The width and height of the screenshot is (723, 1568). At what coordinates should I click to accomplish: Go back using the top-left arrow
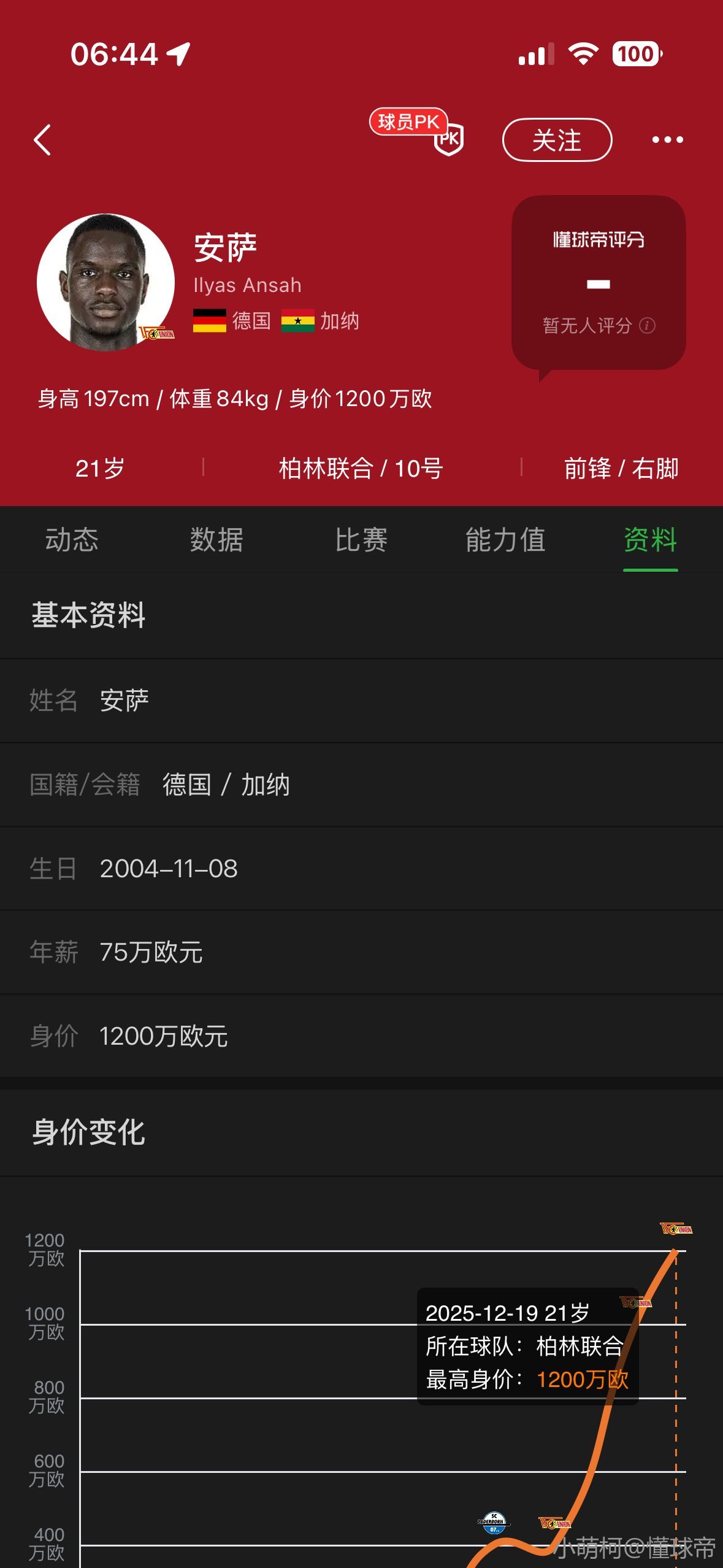(x=42, y=140)
